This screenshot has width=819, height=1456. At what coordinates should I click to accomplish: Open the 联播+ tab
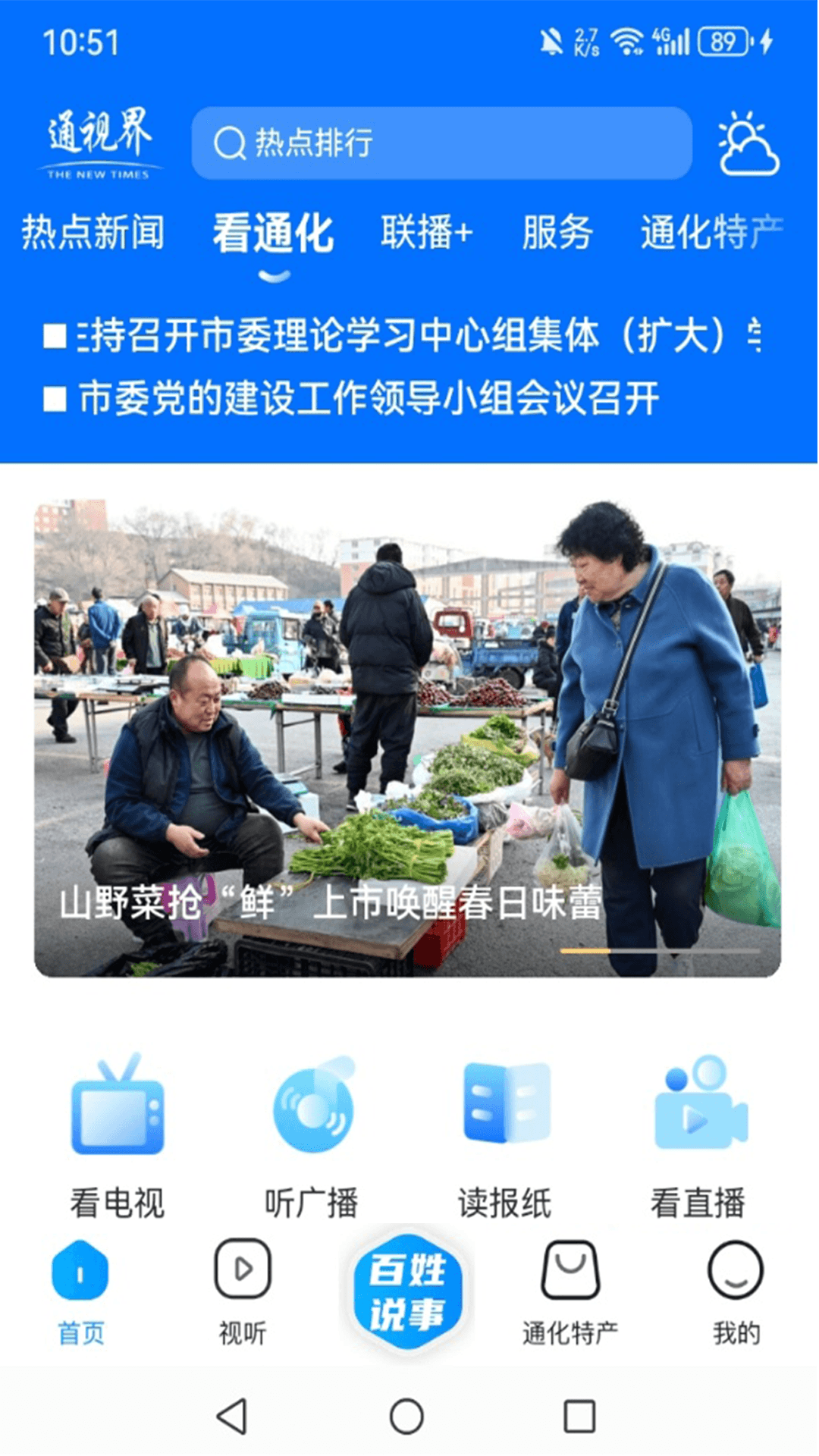[x=426, y=233]
